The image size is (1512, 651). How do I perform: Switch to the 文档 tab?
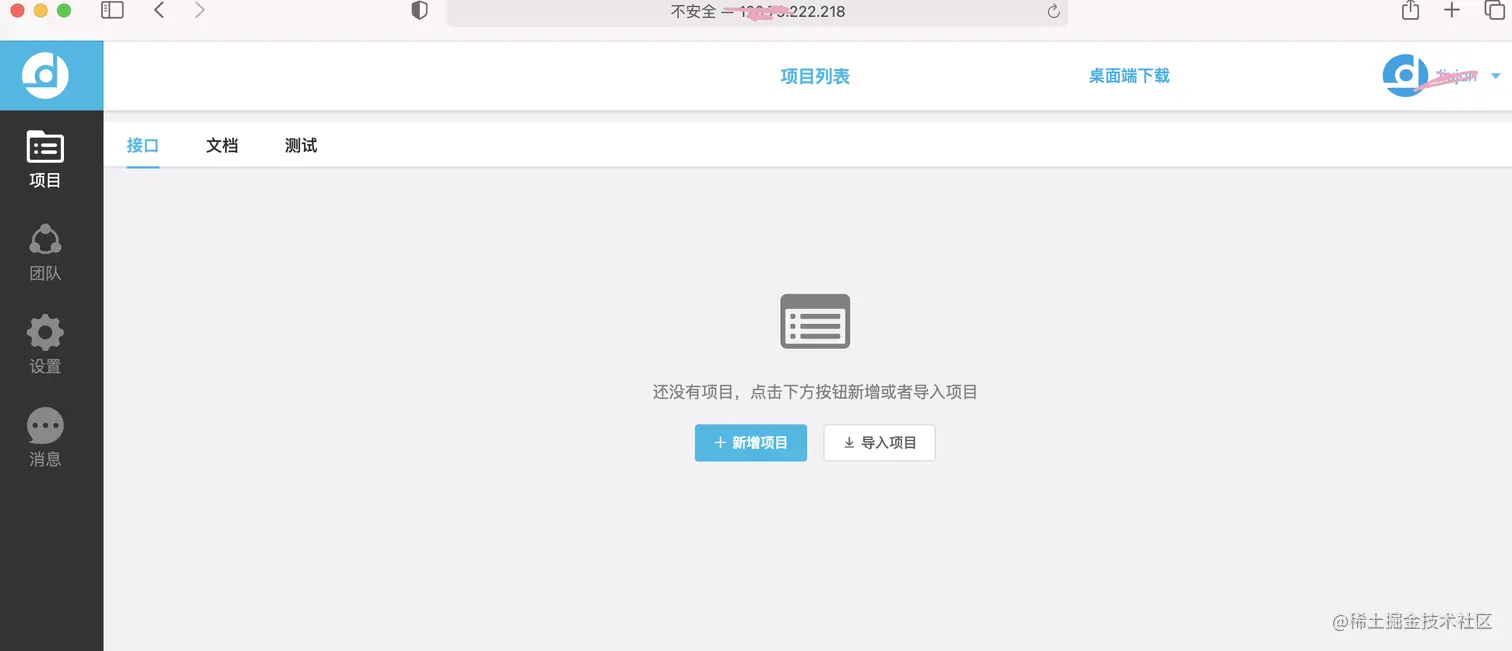222,146
